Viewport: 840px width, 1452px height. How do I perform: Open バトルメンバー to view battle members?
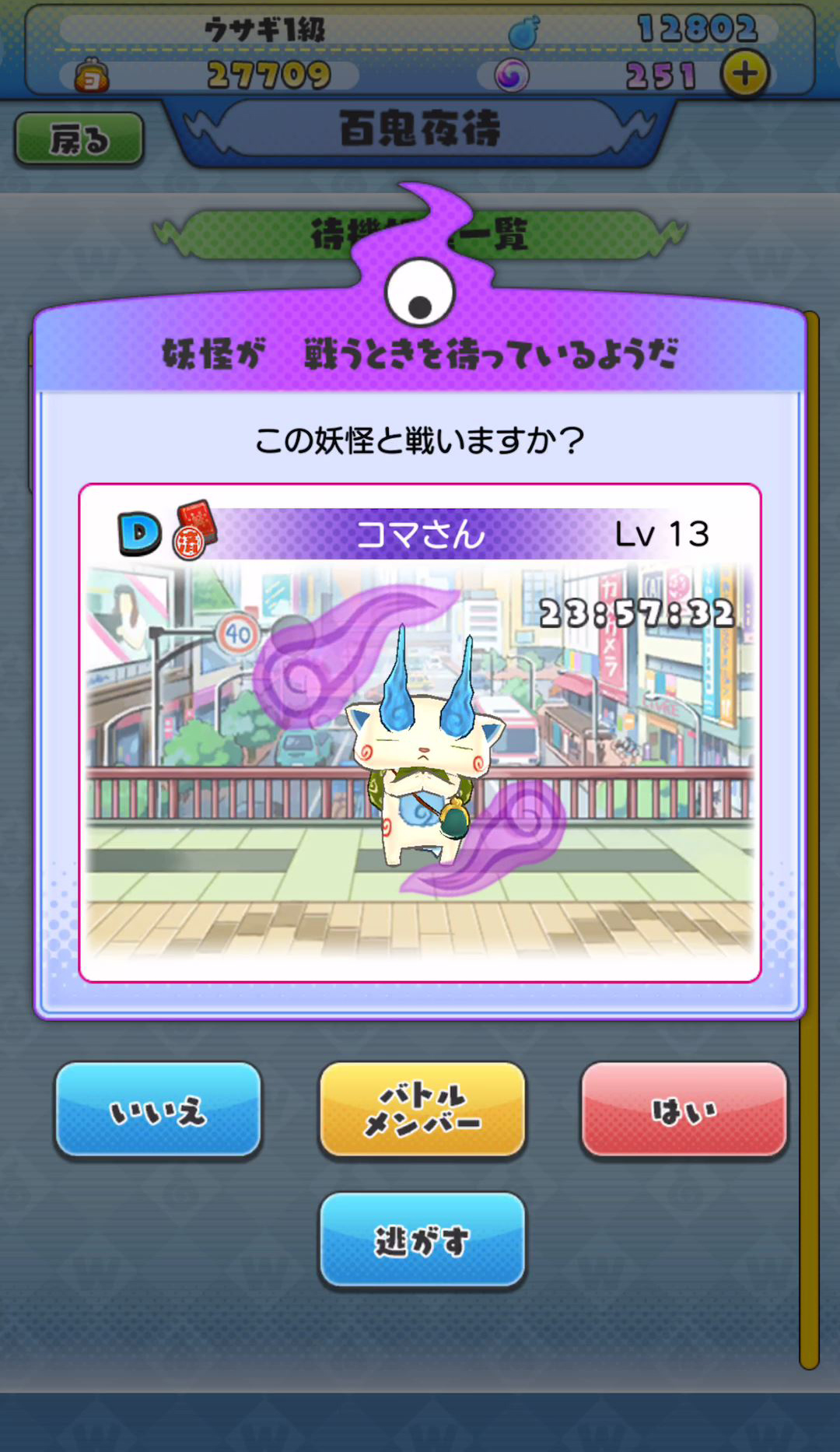tap(422, 1110)
